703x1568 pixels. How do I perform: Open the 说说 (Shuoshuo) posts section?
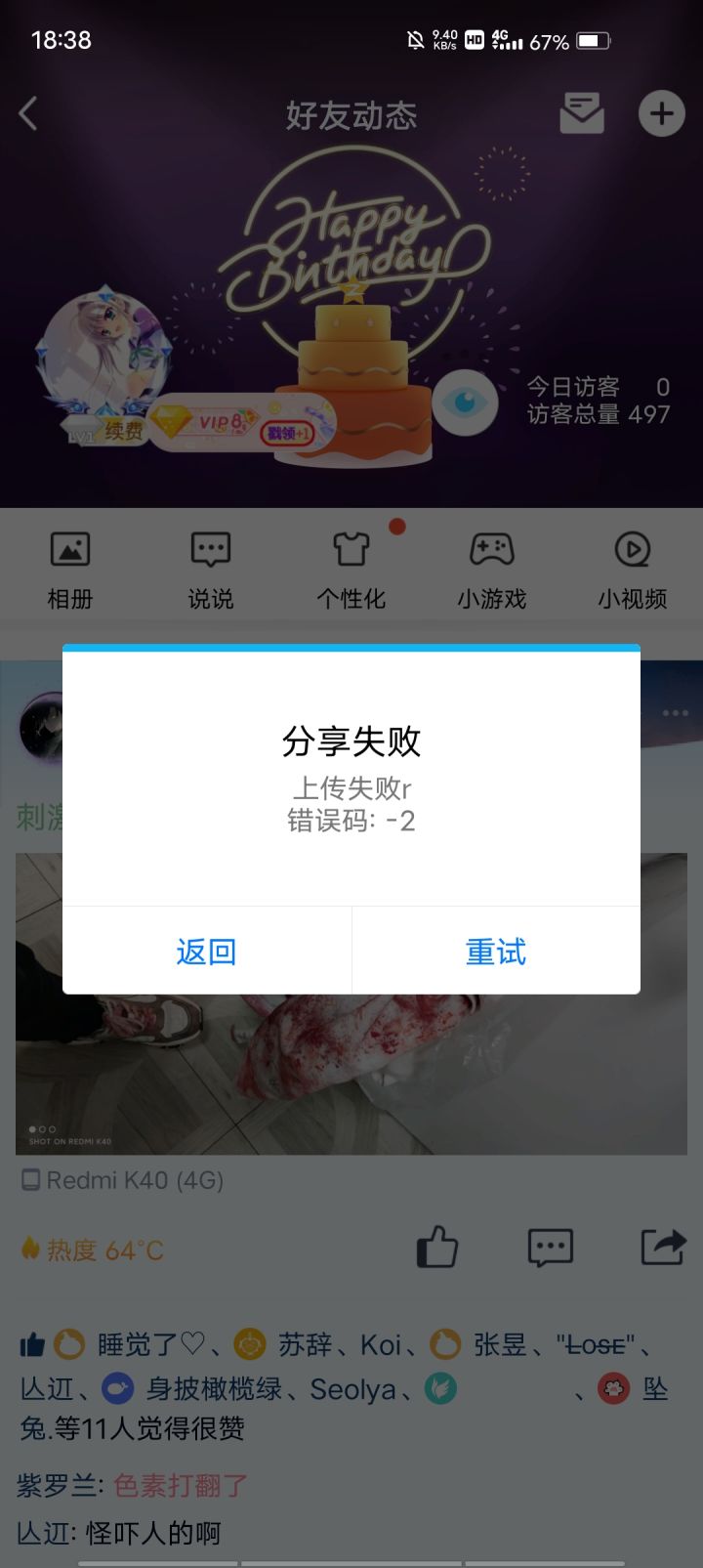point(210,565)
